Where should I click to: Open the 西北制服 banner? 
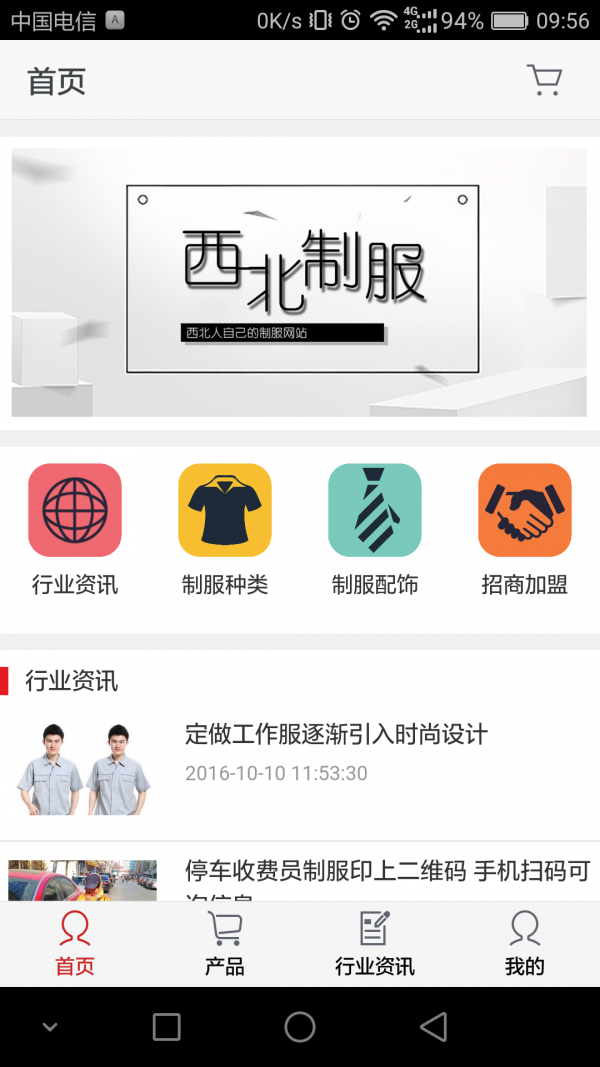pos(299,282)
